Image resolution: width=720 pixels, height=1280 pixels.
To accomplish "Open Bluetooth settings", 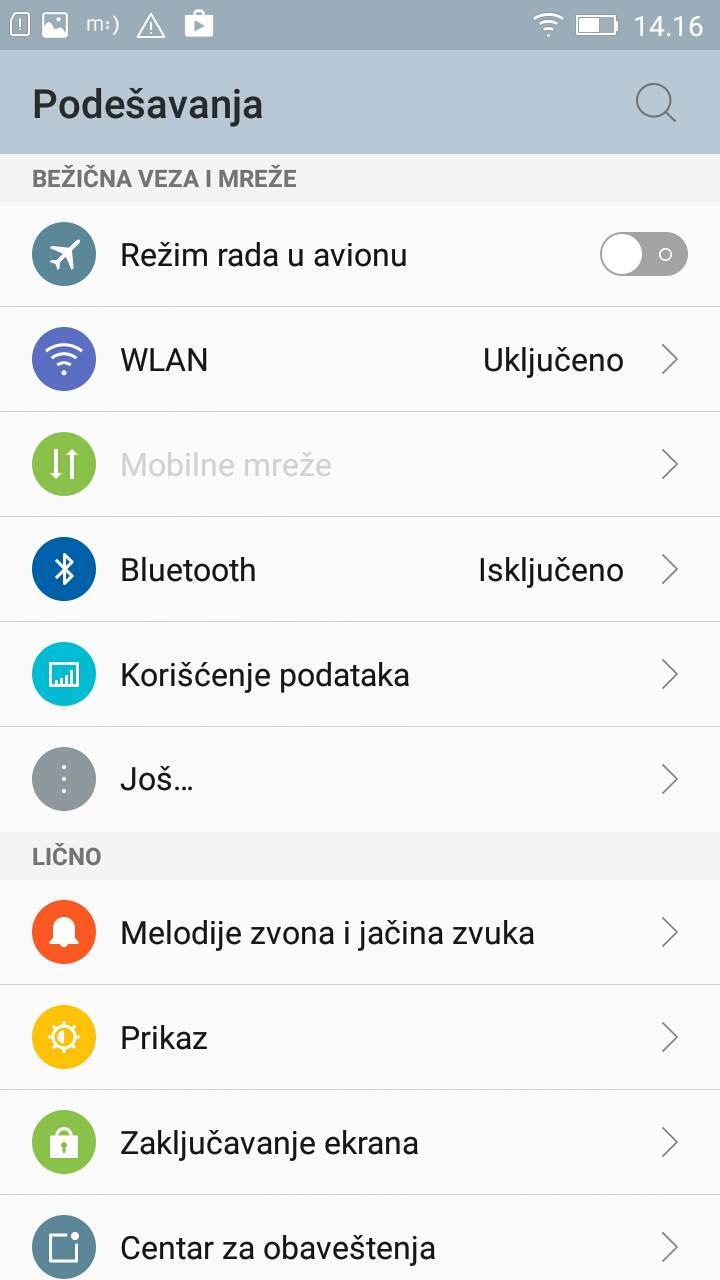I will pos(360,570).
